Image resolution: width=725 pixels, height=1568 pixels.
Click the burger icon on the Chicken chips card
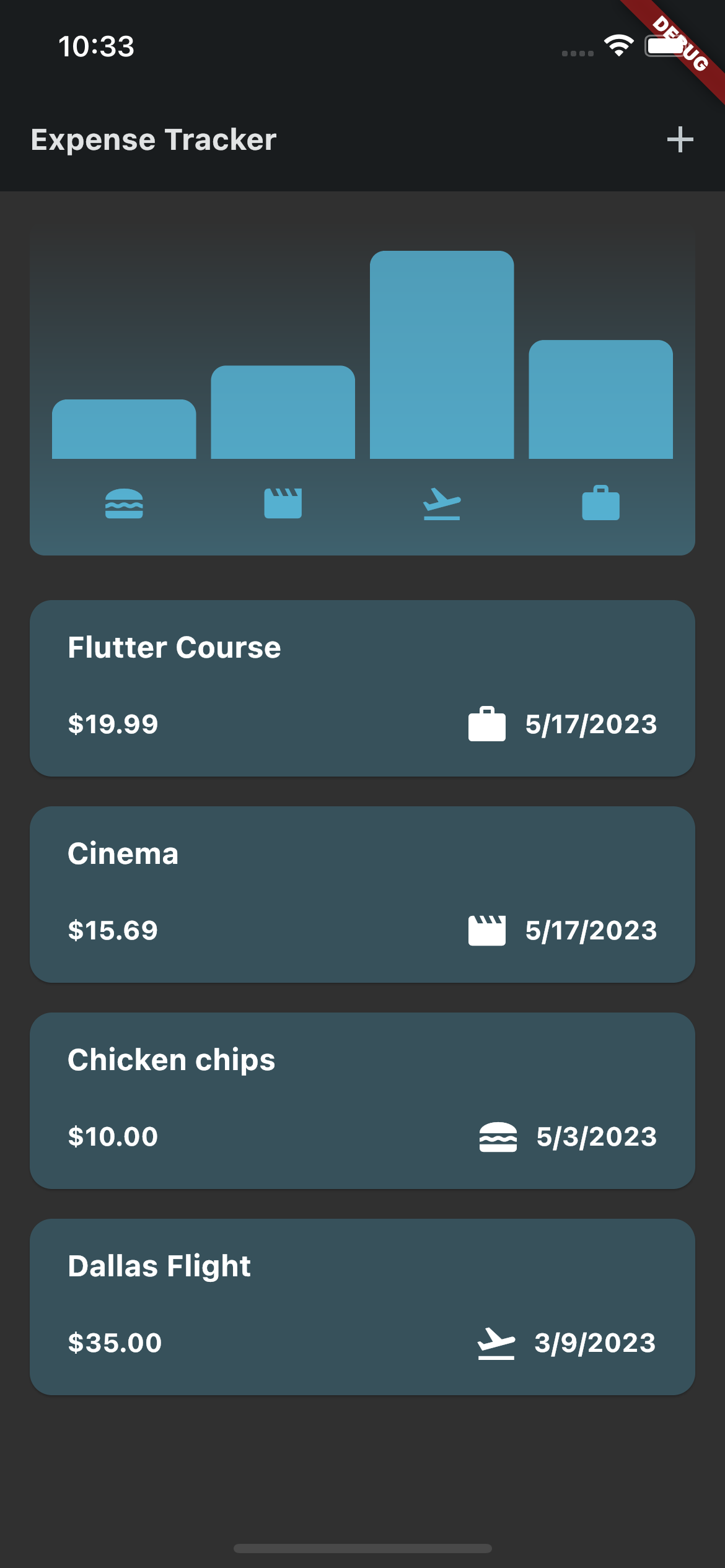[496, 1137]
